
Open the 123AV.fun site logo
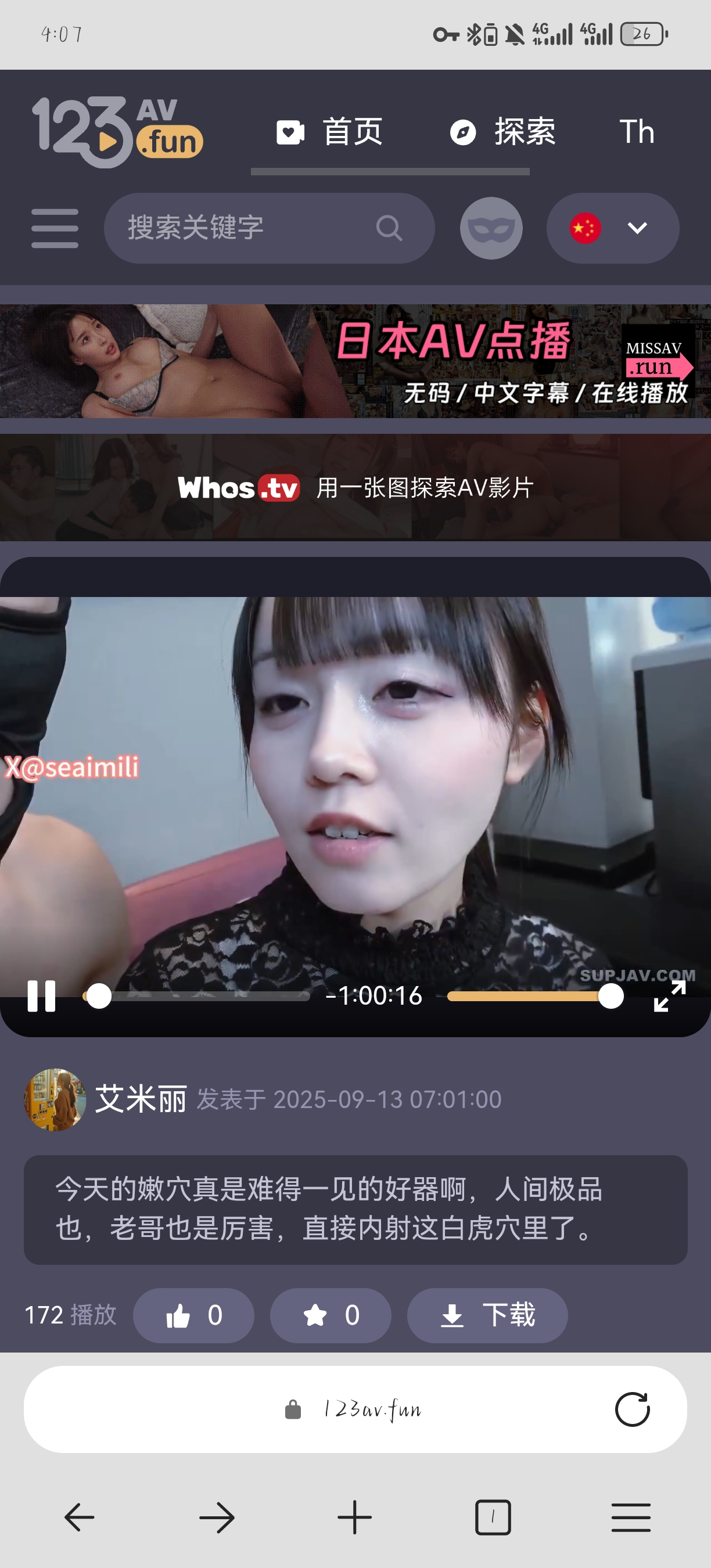(x=117, y=131)
